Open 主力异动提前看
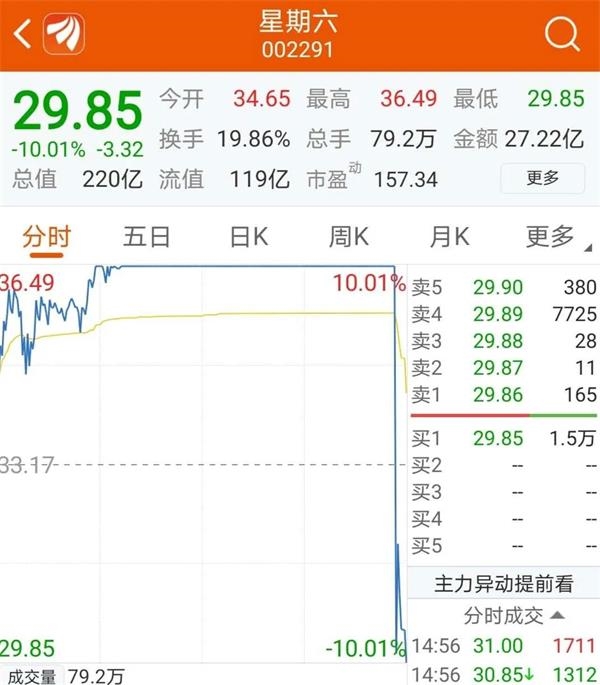Viewport: 600px width, 685px height. point(504,584)
